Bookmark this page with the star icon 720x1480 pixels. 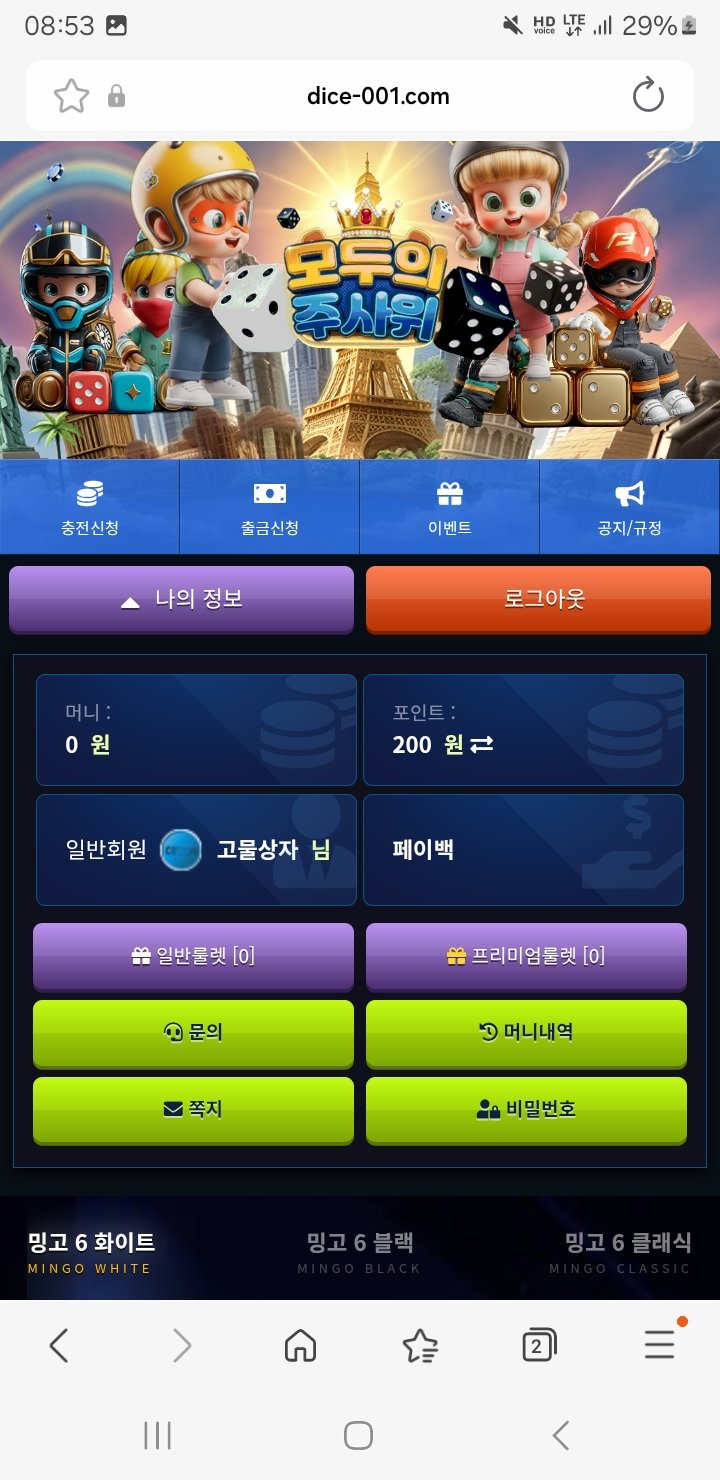(x=71, y=96)
